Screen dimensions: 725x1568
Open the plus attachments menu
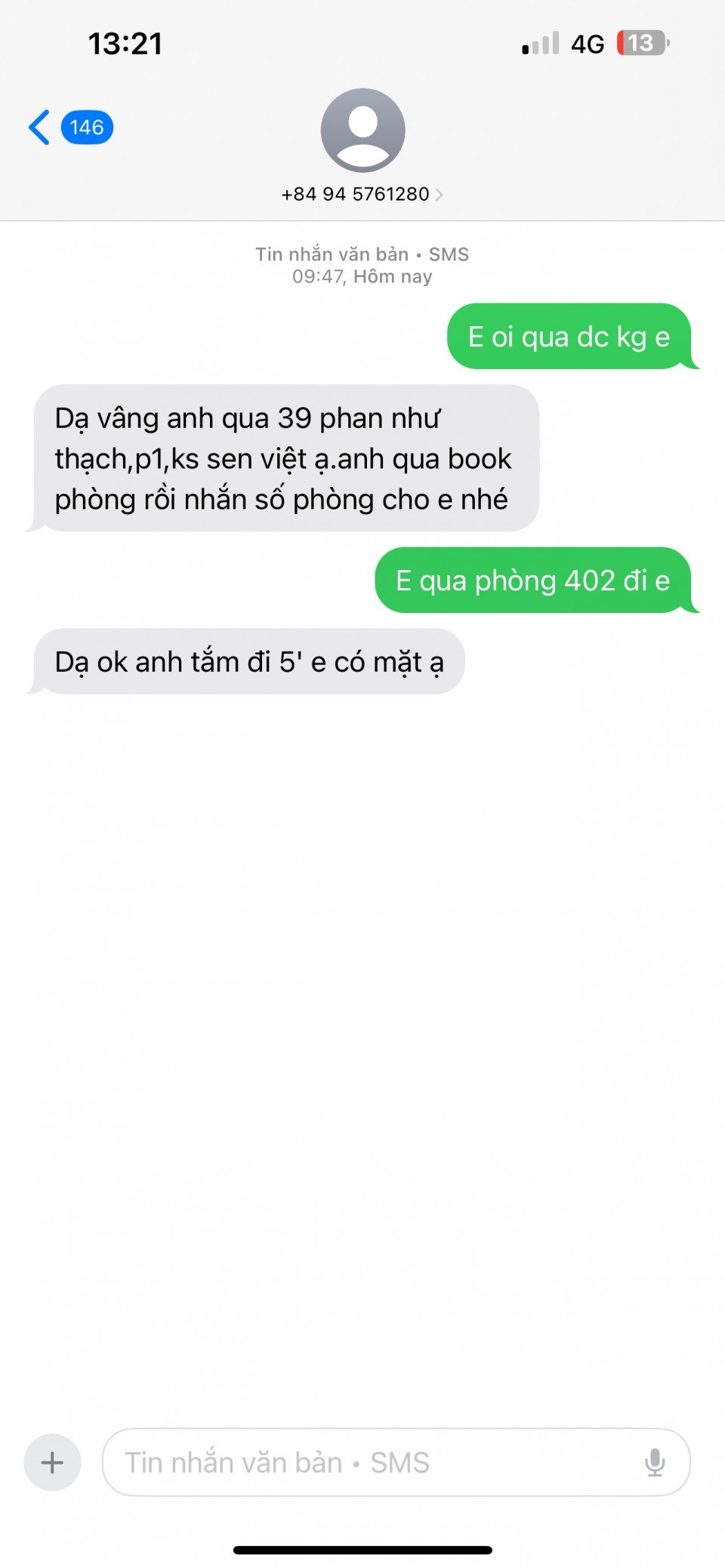52,1462
